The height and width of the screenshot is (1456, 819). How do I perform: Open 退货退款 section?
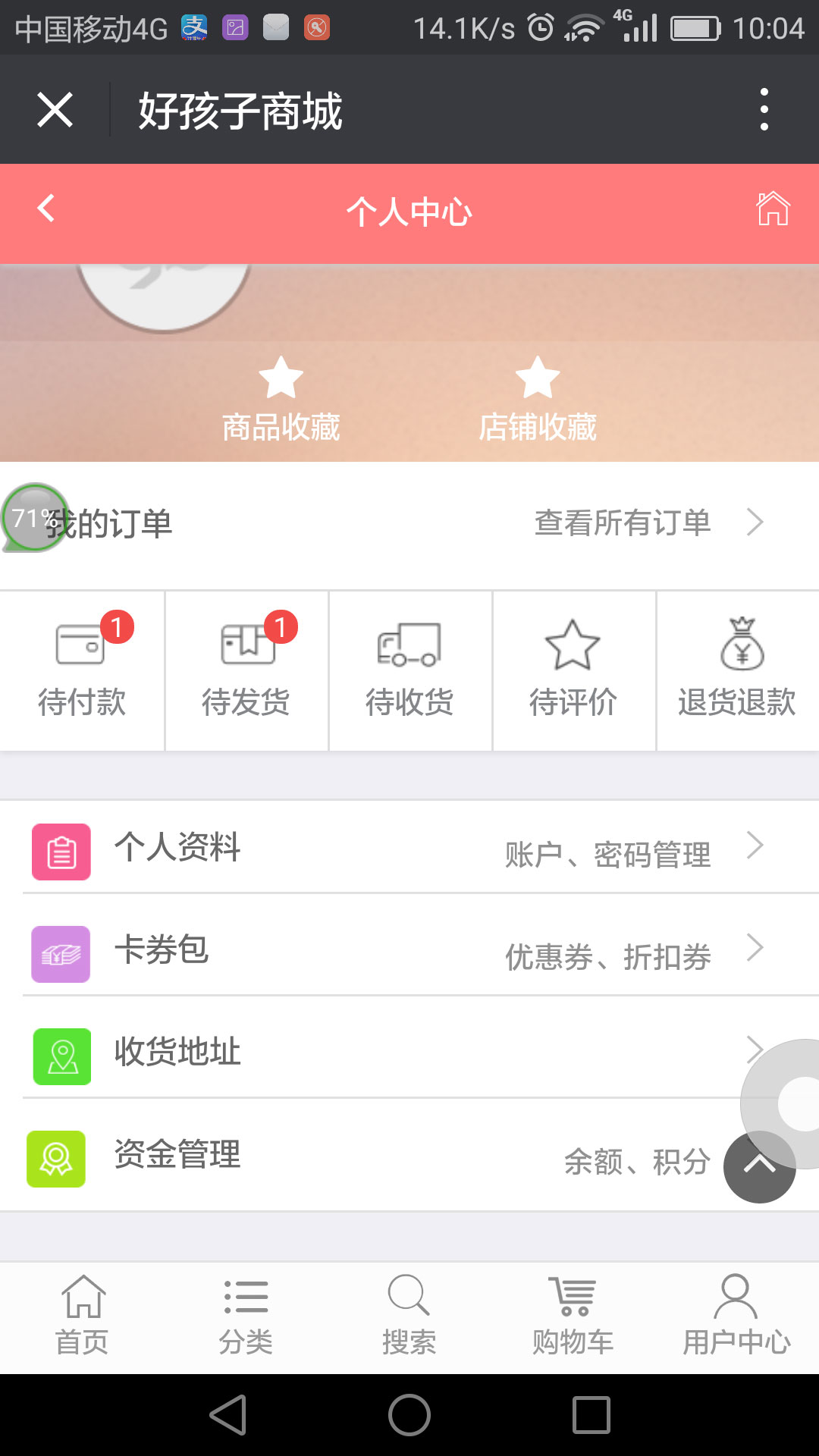(x=737, y=670)
